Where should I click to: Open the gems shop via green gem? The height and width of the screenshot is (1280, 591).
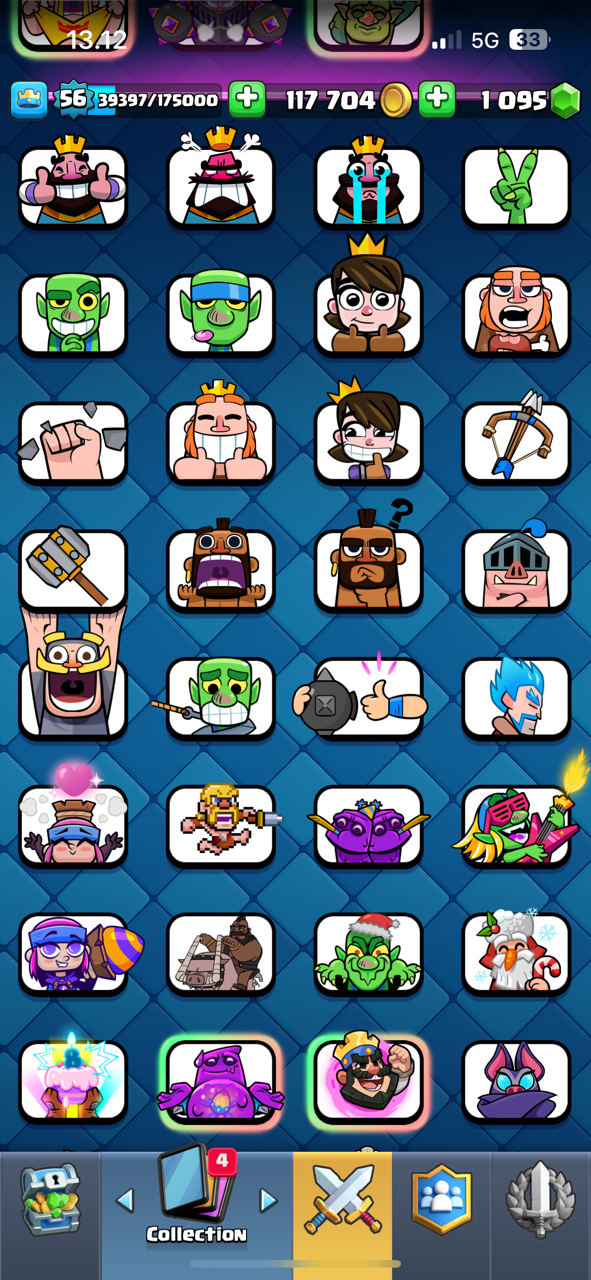[565, 100]
